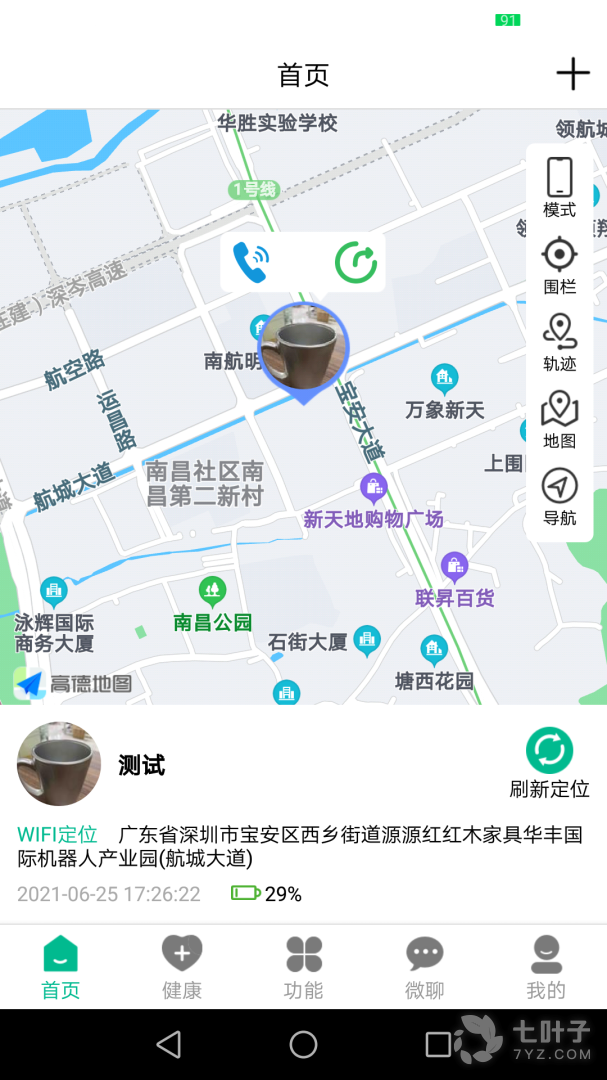607x1080 pixels.
Task: Start 导航 navigation to device
Action: (x=560, y=496)
